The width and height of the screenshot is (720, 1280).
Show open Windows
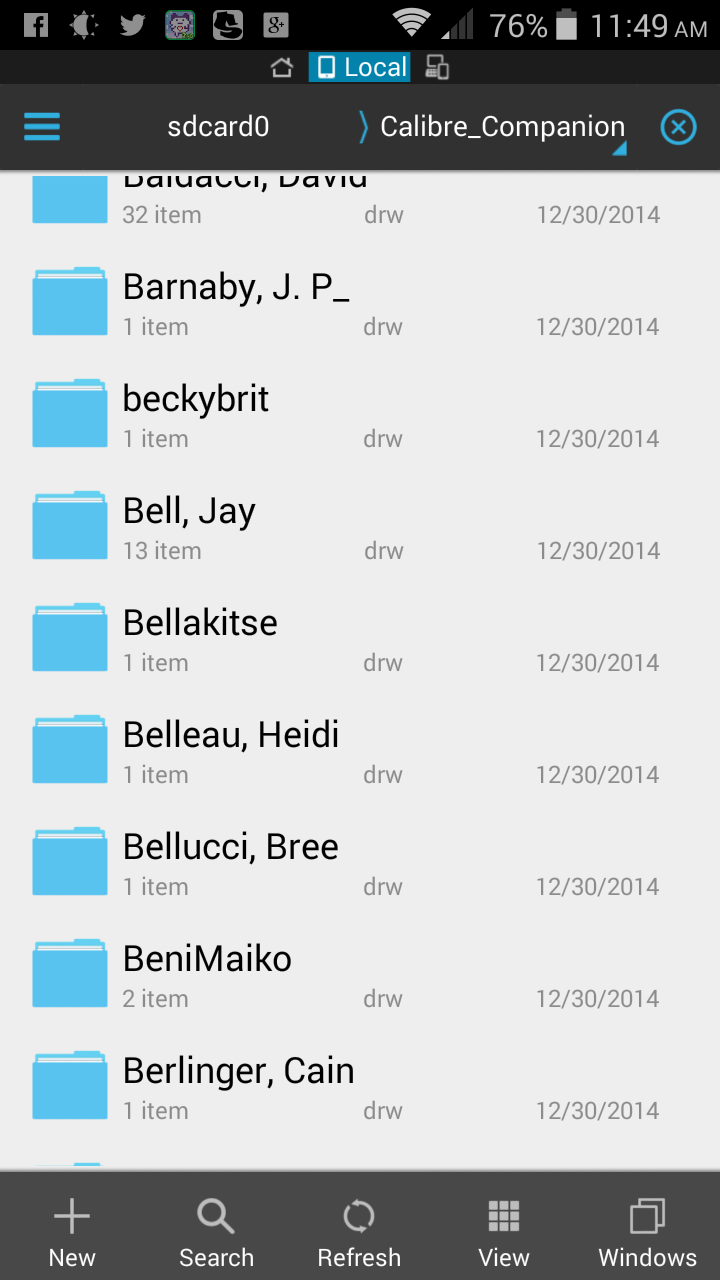(x=647, y=1232)
